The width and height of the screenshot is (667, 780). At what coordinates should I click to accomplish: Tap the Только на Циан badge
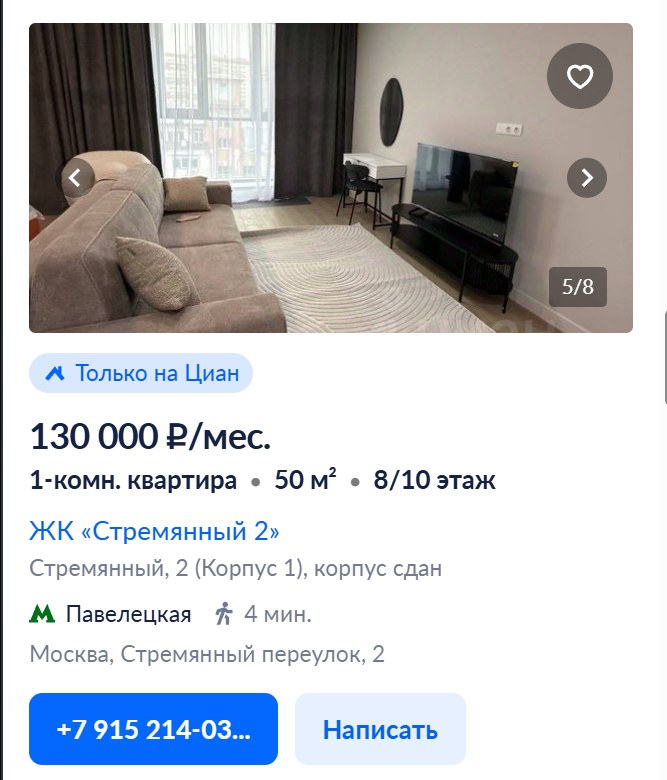click(x=141, y=373)
